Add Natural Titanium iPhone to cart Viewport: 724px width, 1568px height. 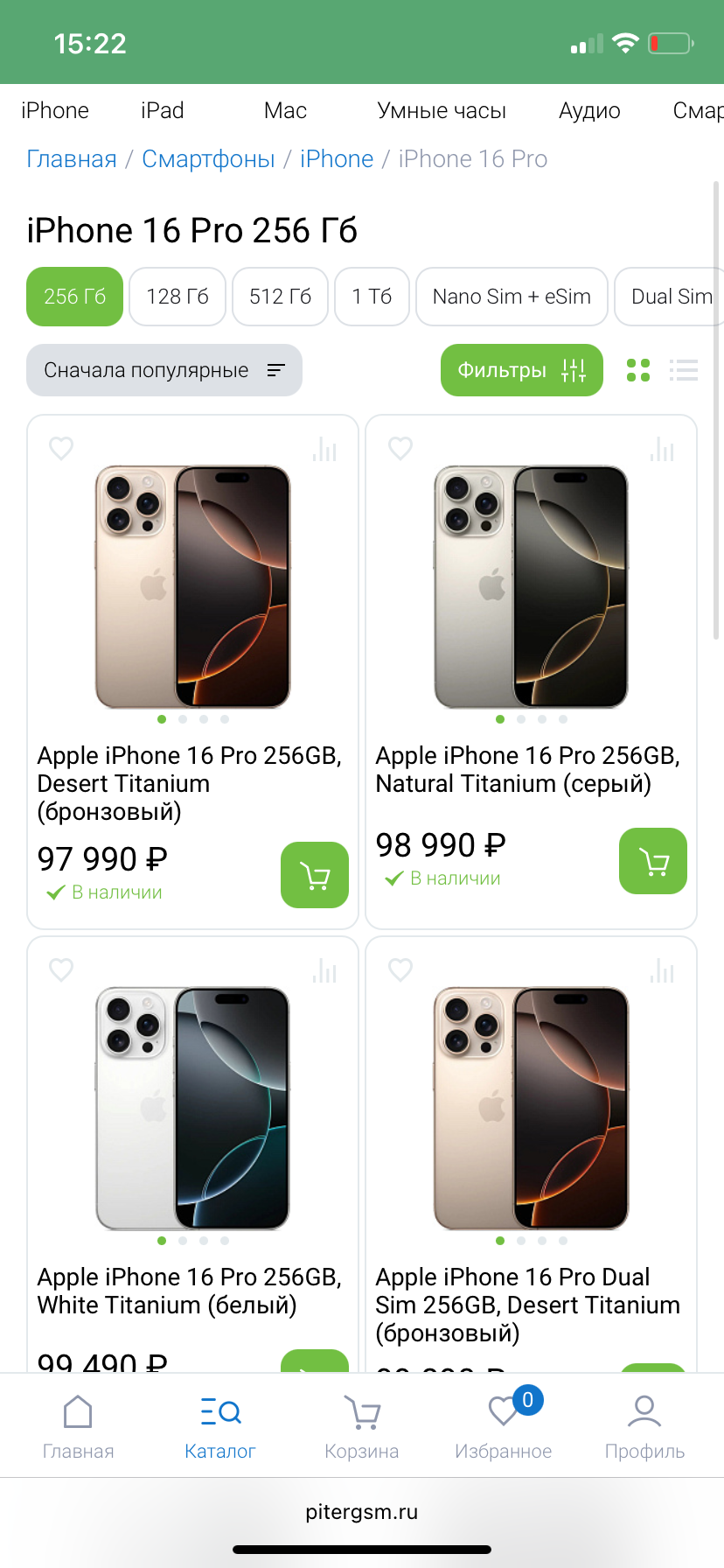click(x=652, y=861)
